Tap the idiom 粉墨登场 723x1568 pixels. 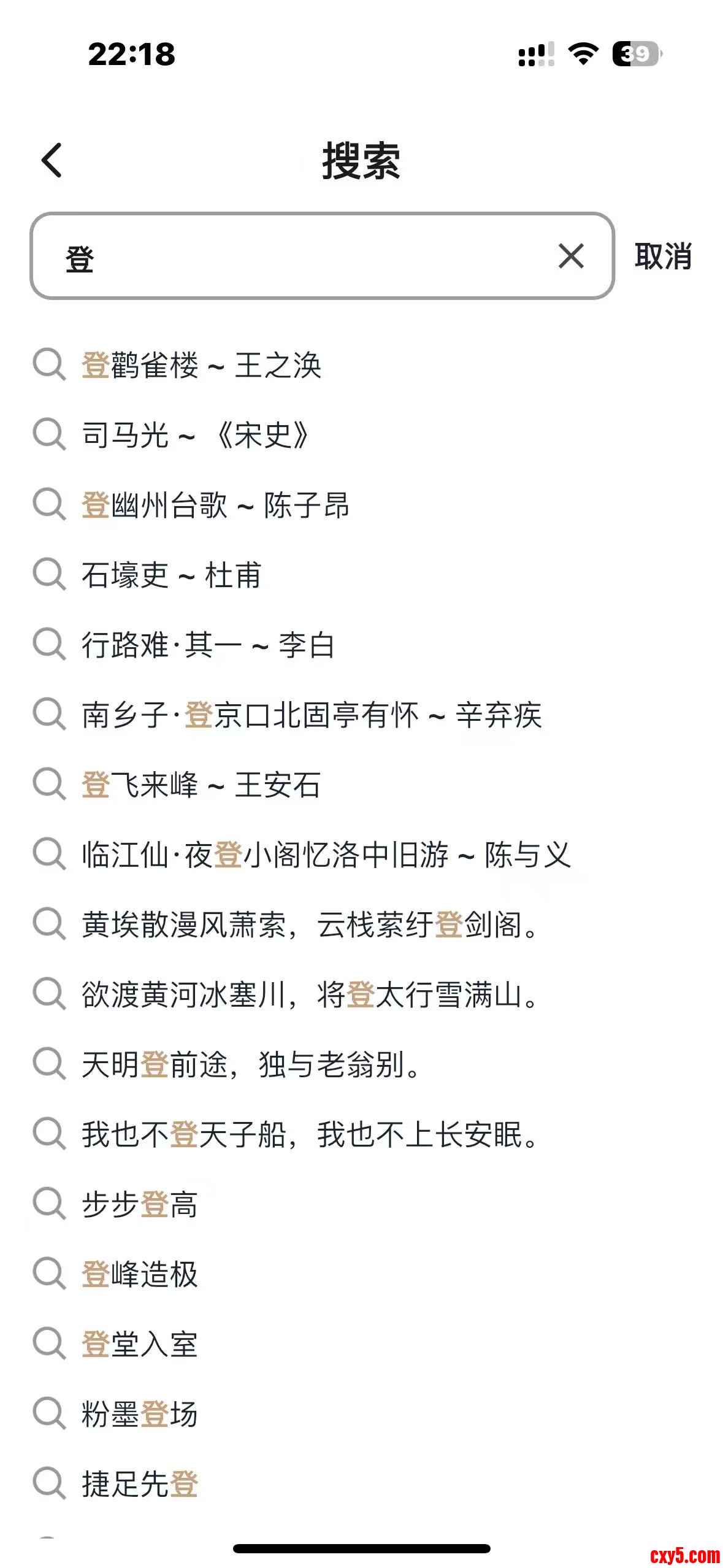(140, 1415)
